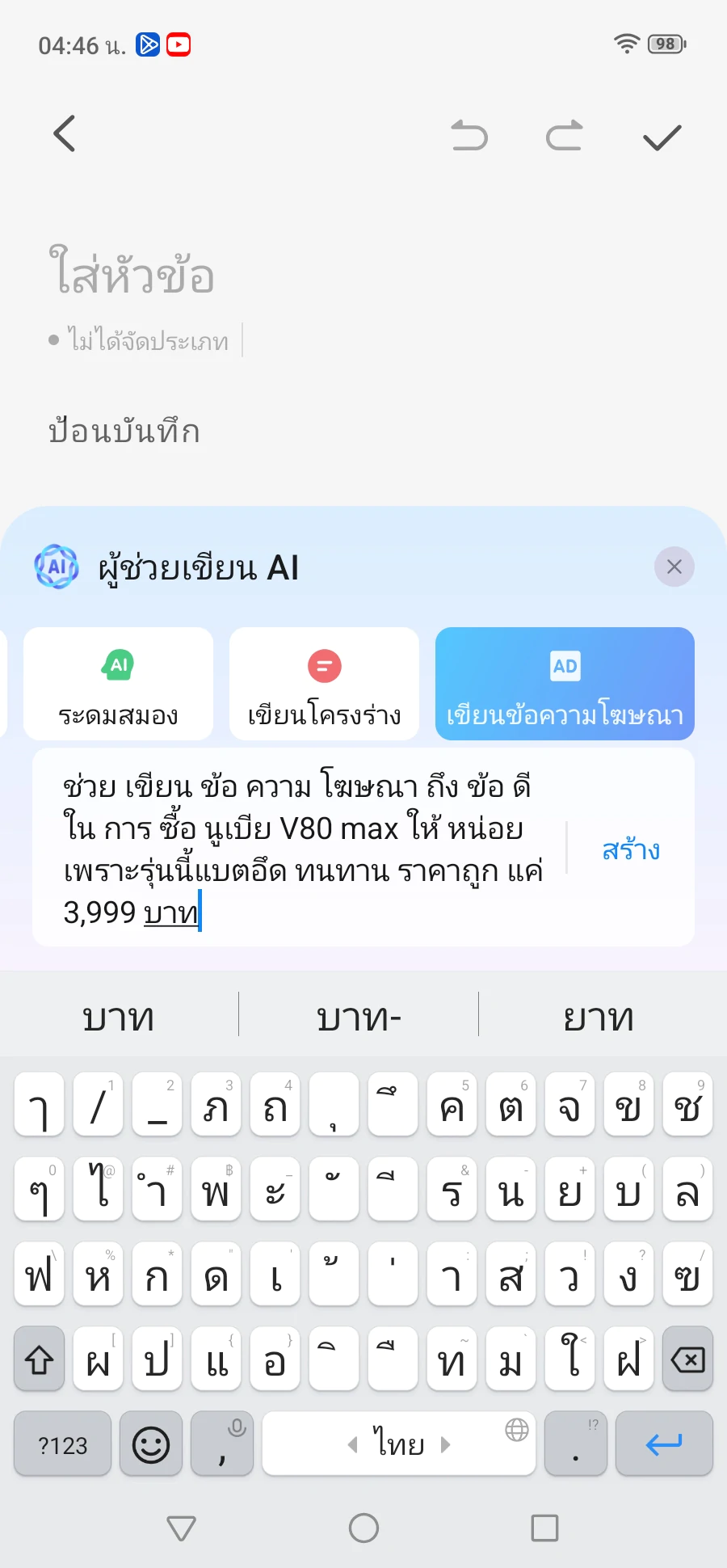
Task: Generate the text with สร้าง
Action: click(x=631, y=849)
